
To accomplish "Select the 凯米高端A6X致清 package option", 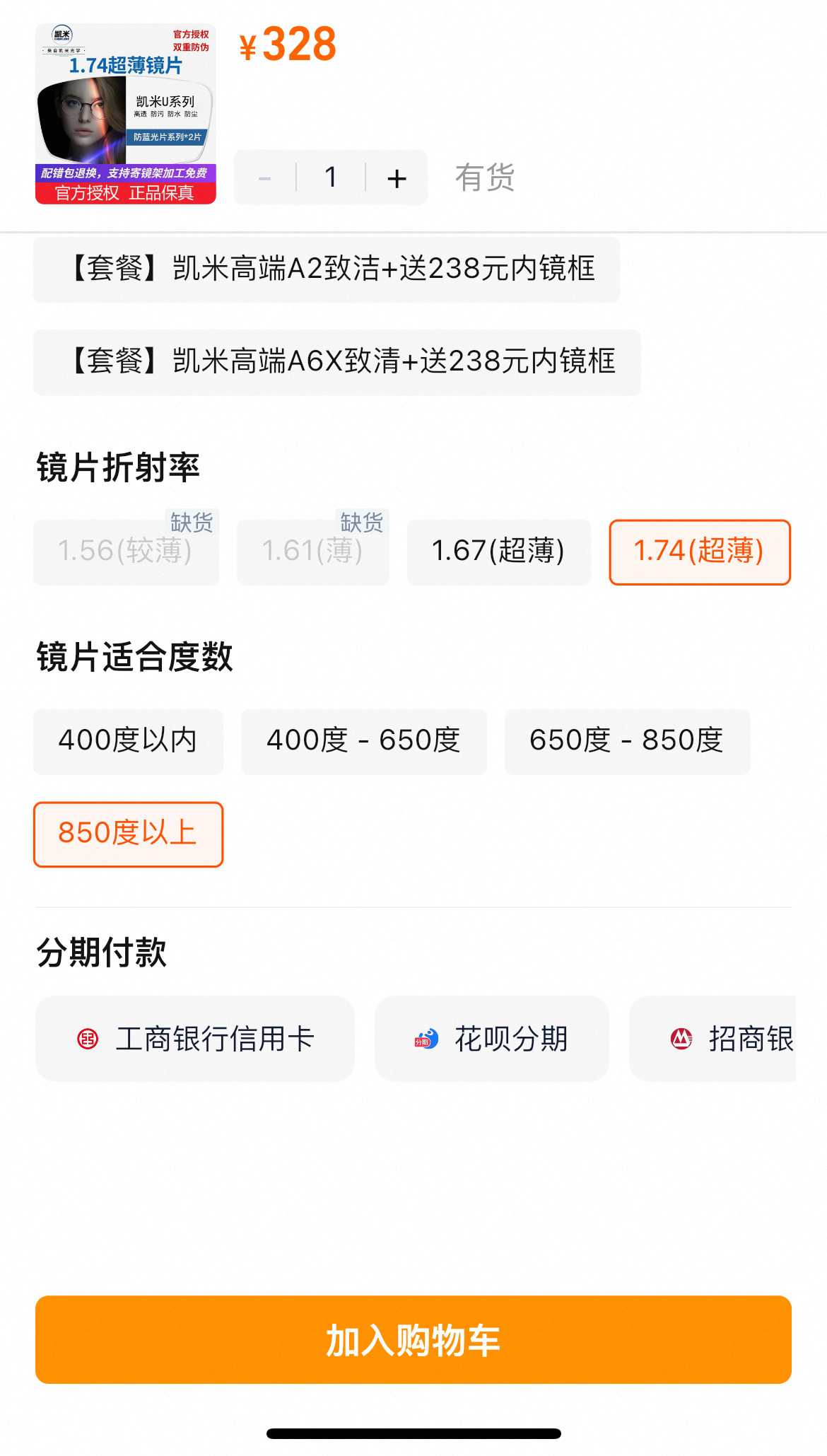I will [x=337, y=362].
